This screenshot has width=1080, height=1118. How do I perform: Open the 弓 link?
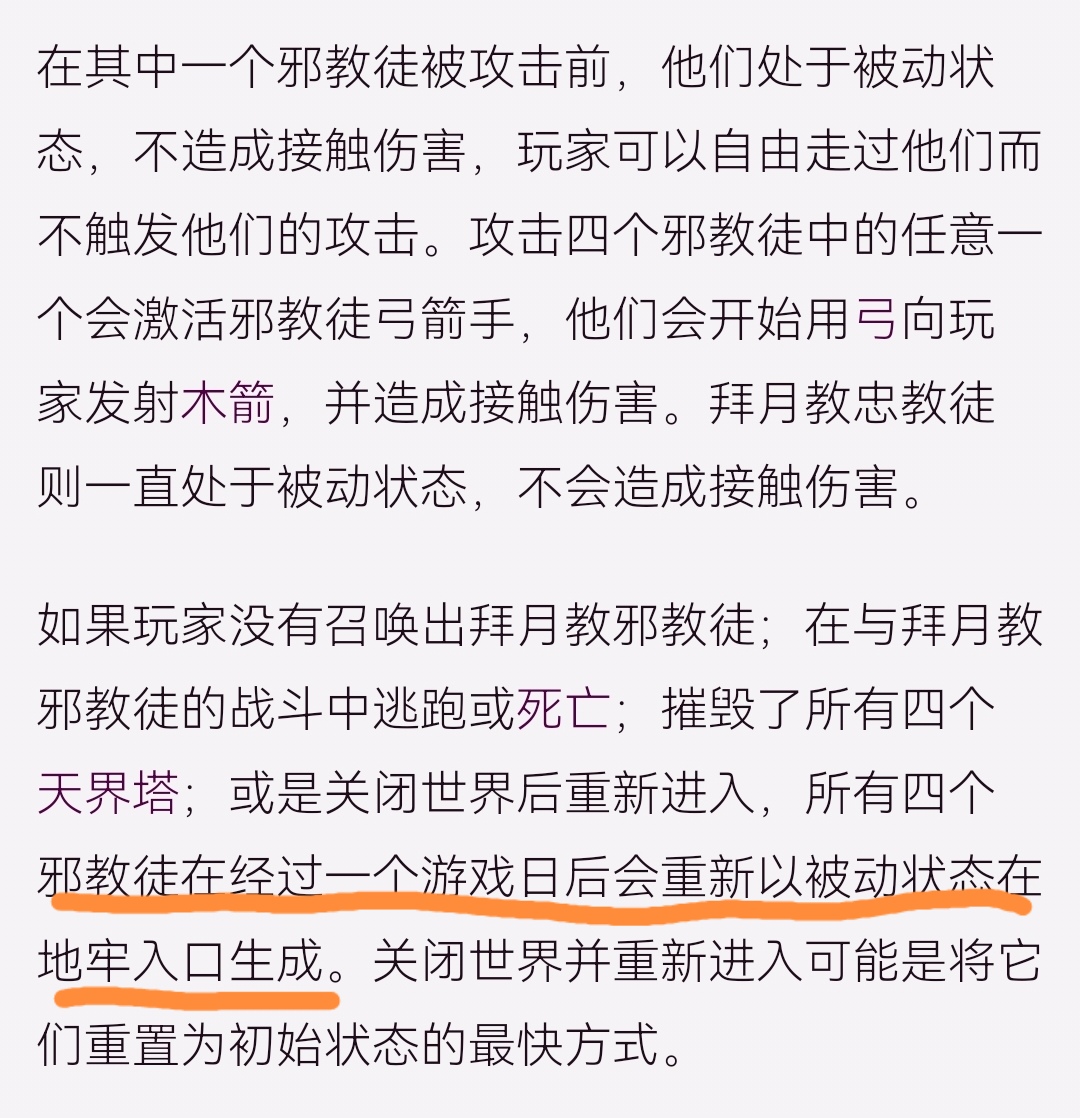pos(877,320)
